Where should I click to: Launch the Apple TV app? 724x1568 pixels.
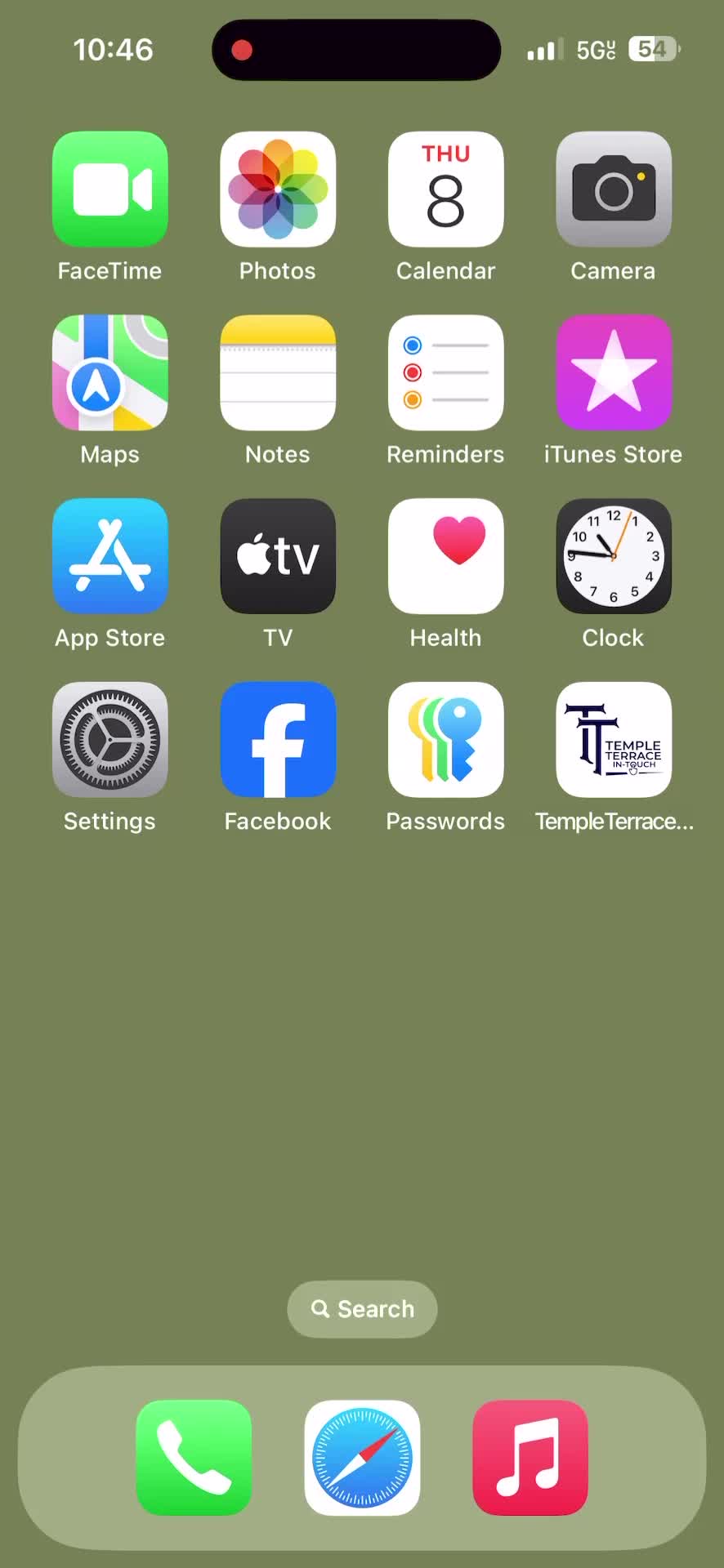[278, 556]
